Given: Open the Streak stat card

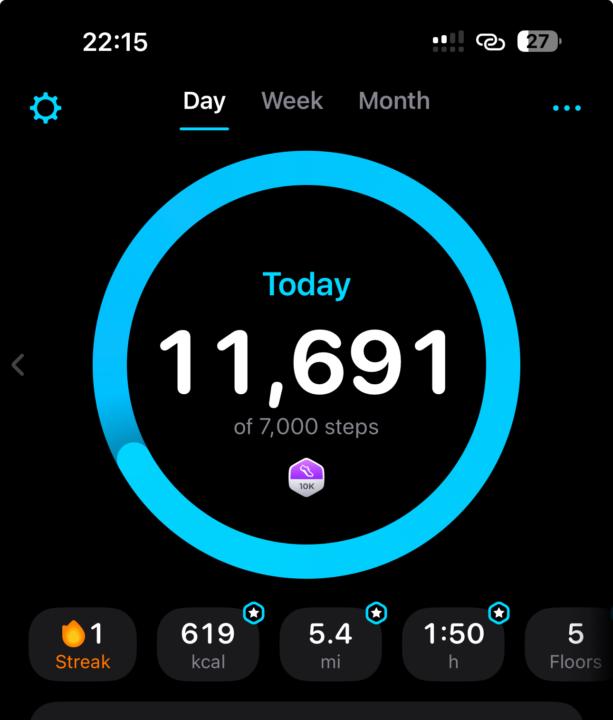Looking at the screenshot, I should (82, 645).
